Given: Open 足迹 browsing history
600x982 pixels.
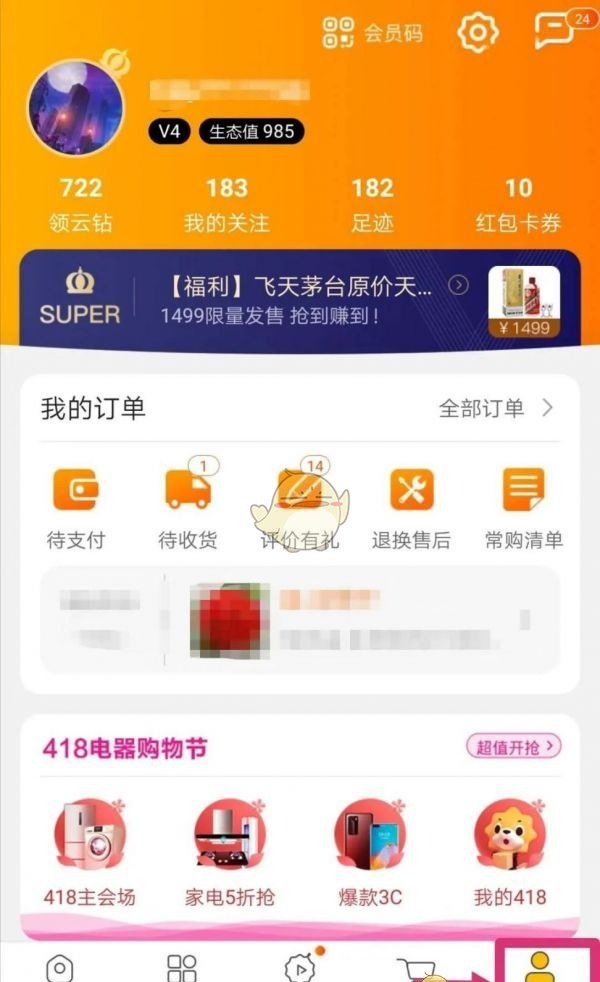Looking at the screenshot, I should 372,204.
